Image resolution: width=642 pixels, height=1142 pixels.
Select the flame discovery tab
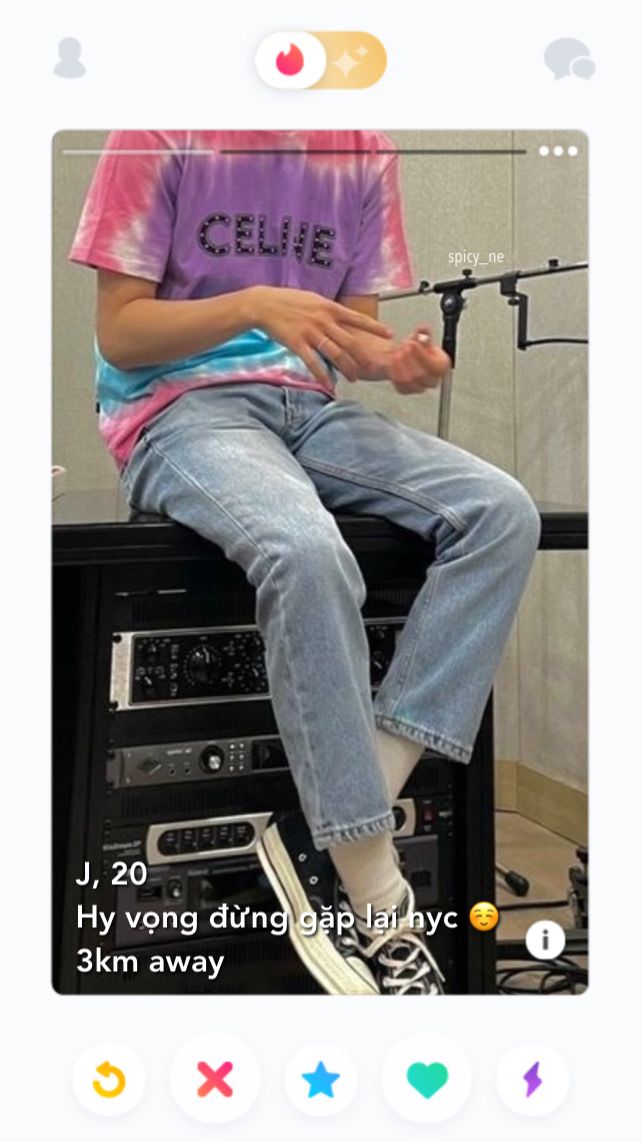pyautogui.click(x=289, y=60)
